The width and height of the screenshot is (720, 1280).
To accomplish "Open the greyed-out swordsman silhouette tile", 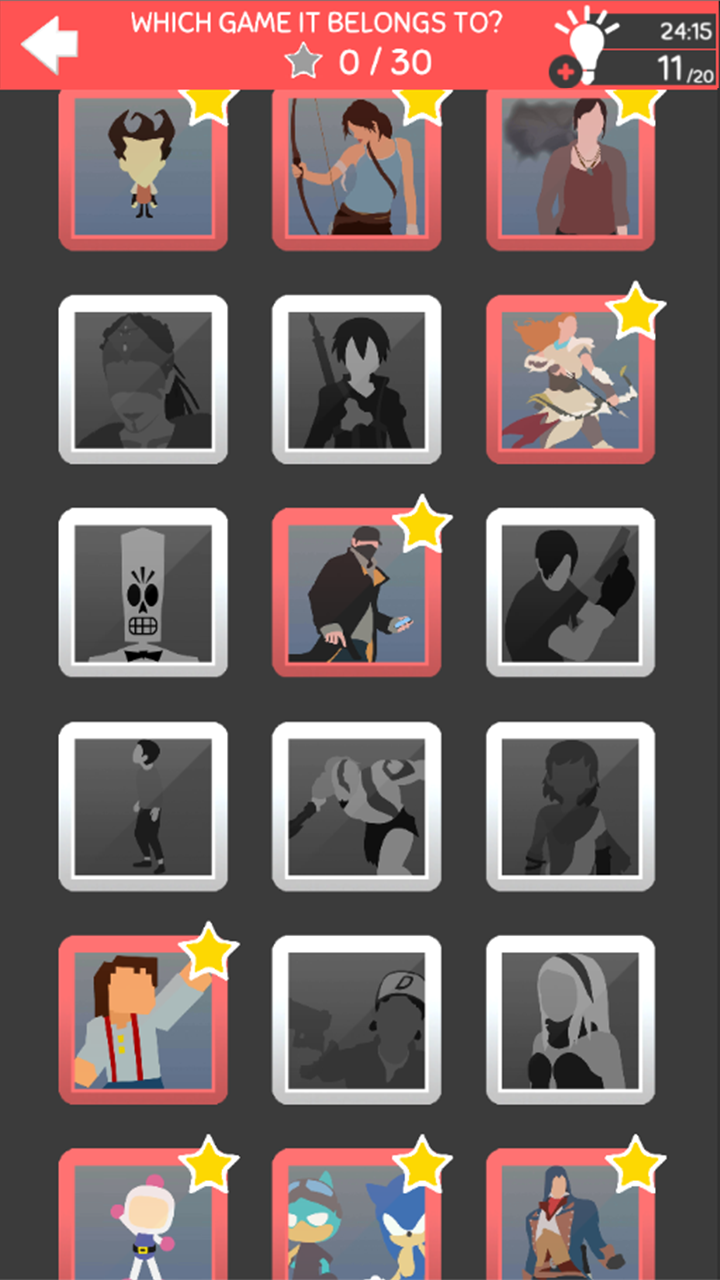I will [357, 379].
